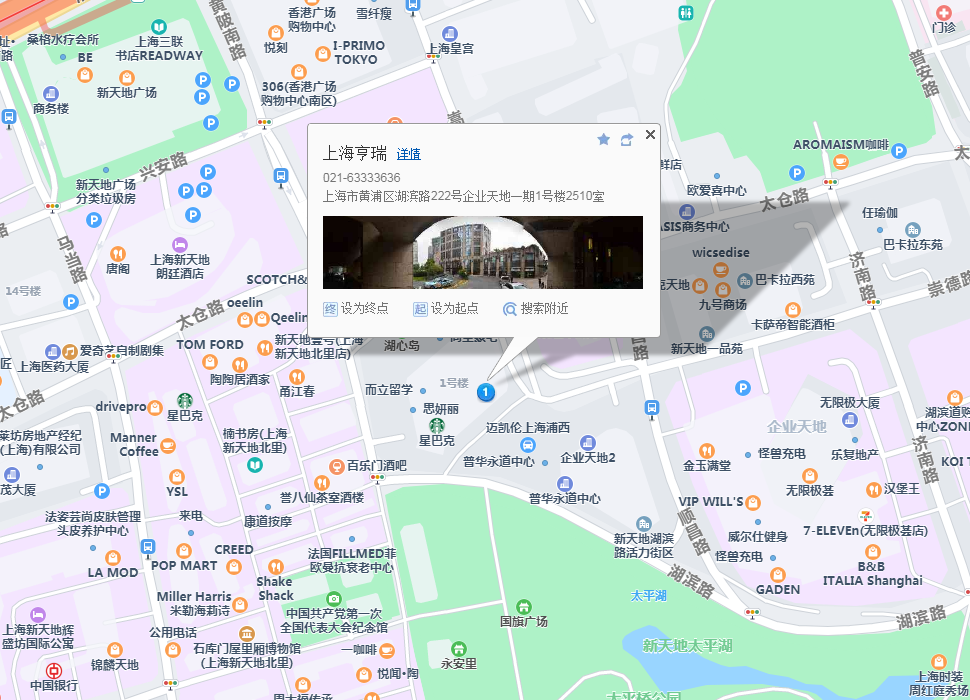Open the 企业天地2 map marker

coord(587,442)
